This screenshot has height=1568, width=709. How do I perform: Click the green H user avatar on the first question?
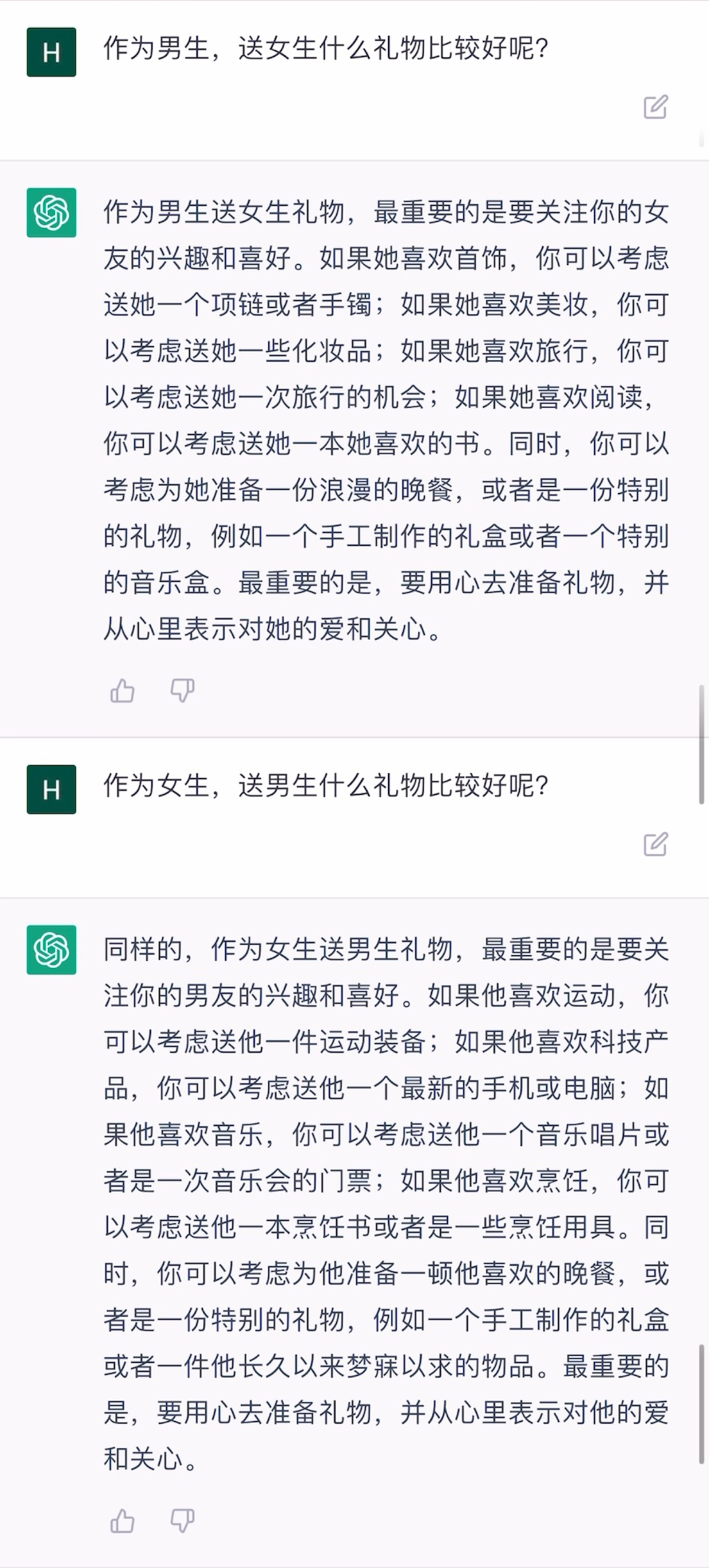coord(51,53)
